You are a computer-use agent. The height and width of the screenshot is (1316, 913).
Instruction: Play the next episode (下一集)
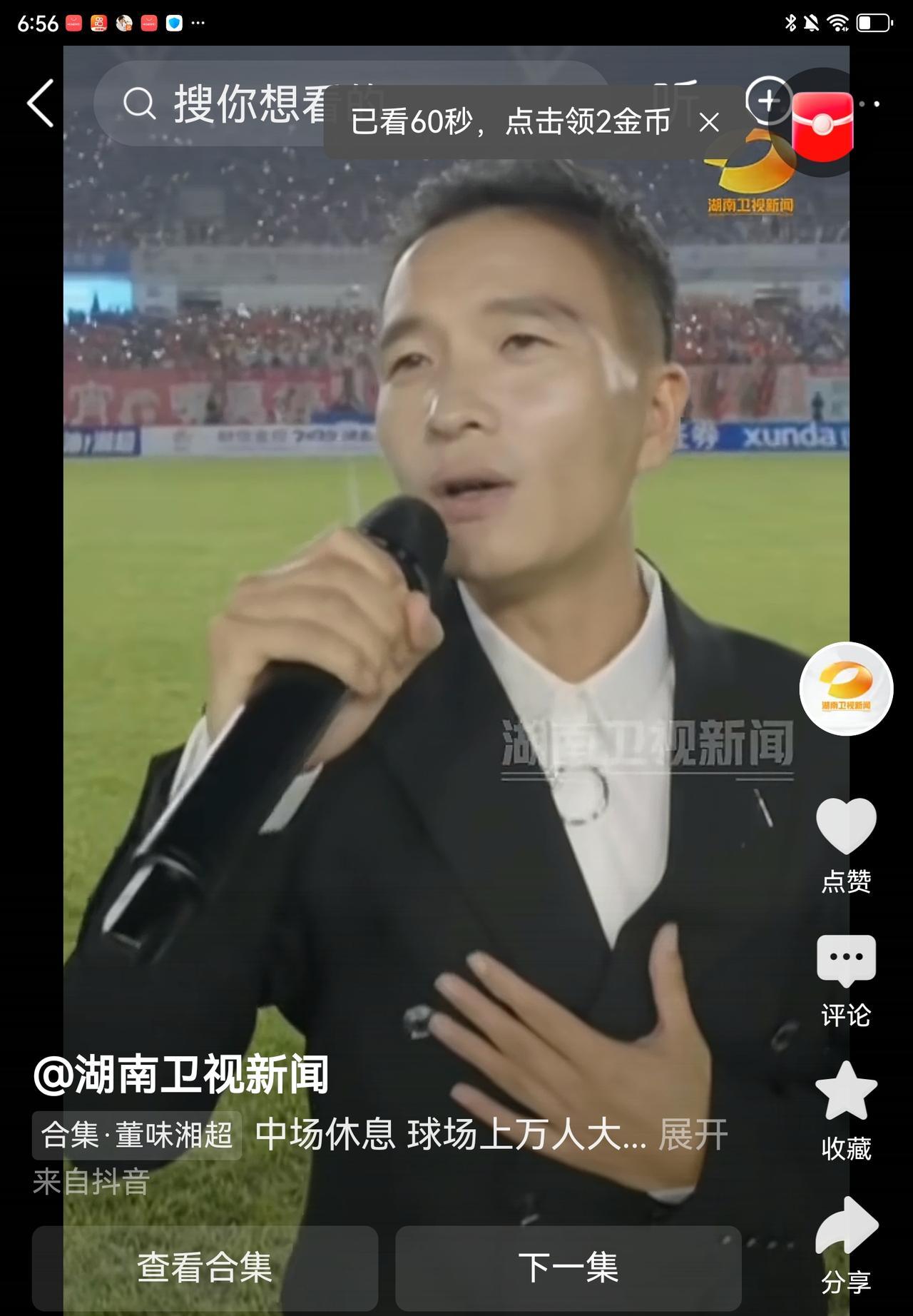[568, 1267]
